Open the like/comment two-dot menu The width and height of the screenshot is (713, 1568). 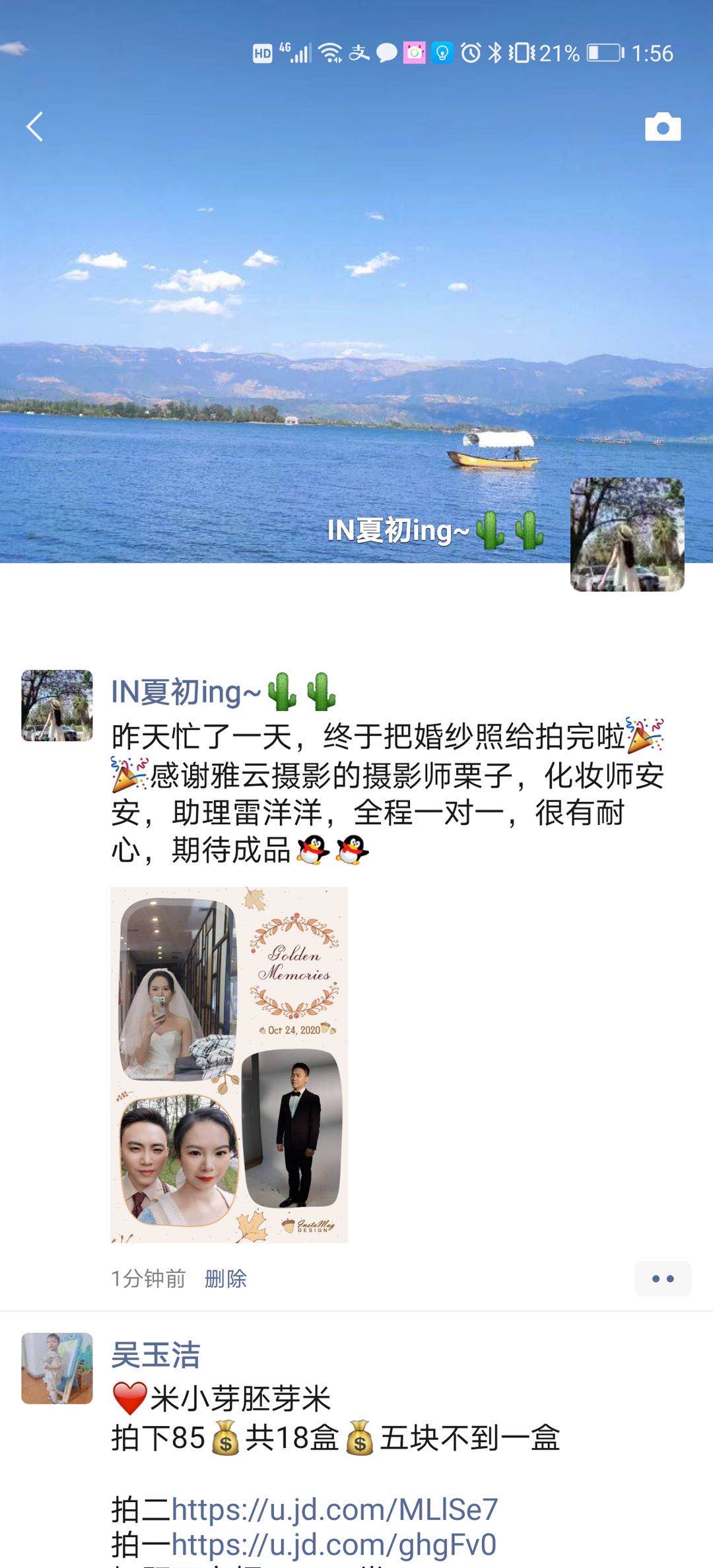pyautogui.click(x=662, y=1278)
